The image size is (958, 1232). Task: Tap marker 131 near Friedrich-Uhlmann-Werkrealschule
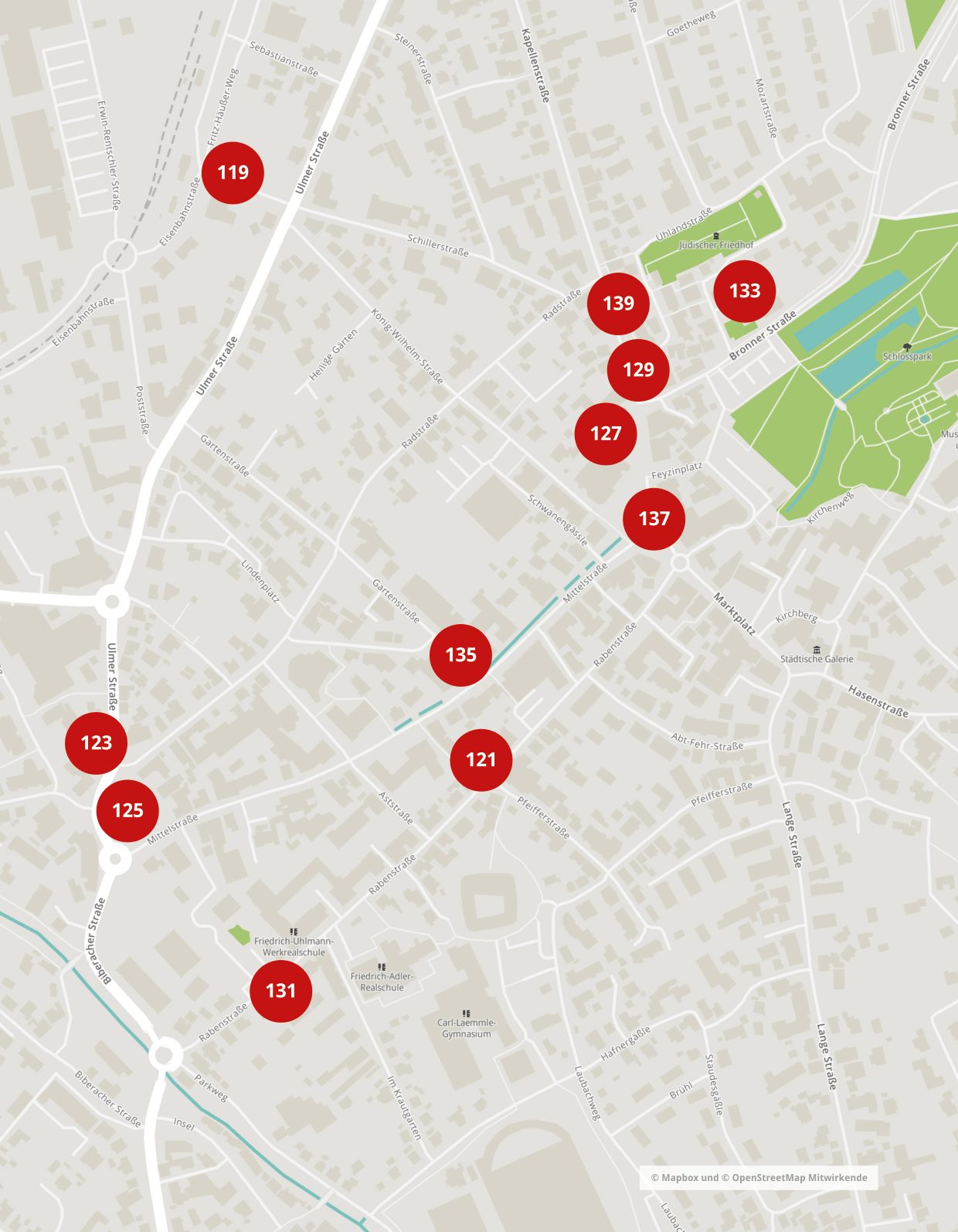[x=280, y=991]
